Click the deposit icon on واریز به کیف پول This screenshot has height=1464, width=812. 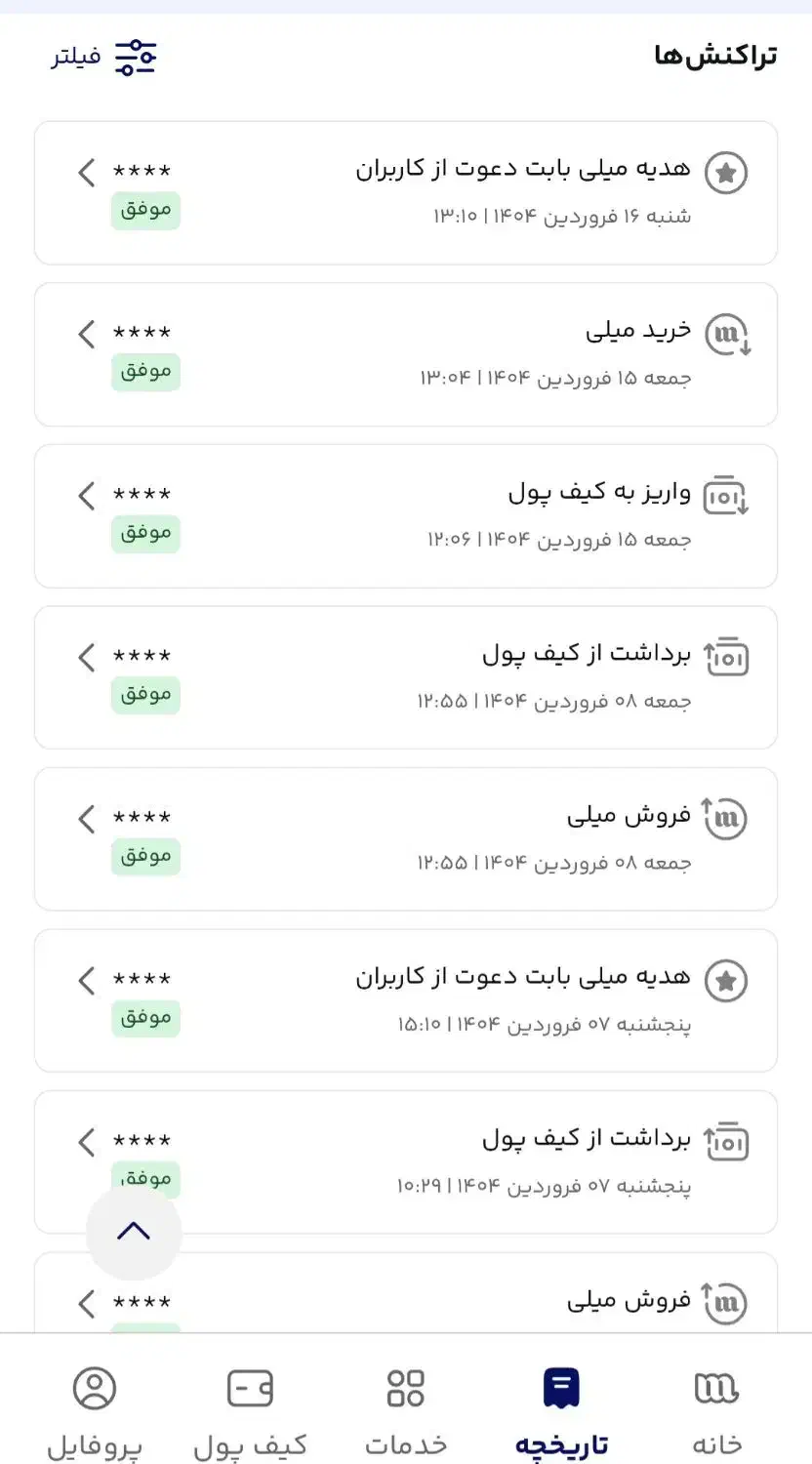(x=726, y=496)
